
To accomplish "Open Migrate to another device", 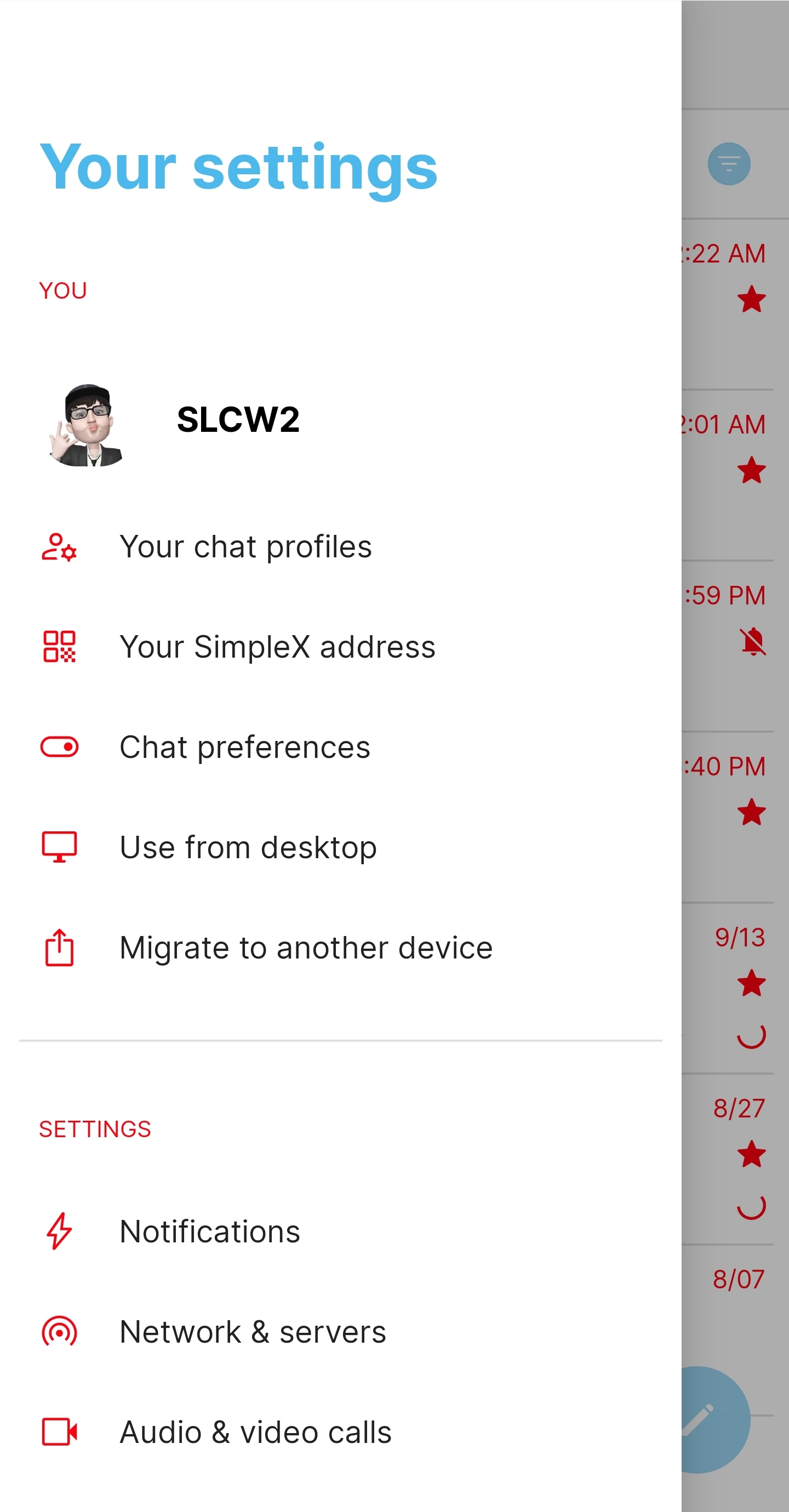I will pos(305,948).
